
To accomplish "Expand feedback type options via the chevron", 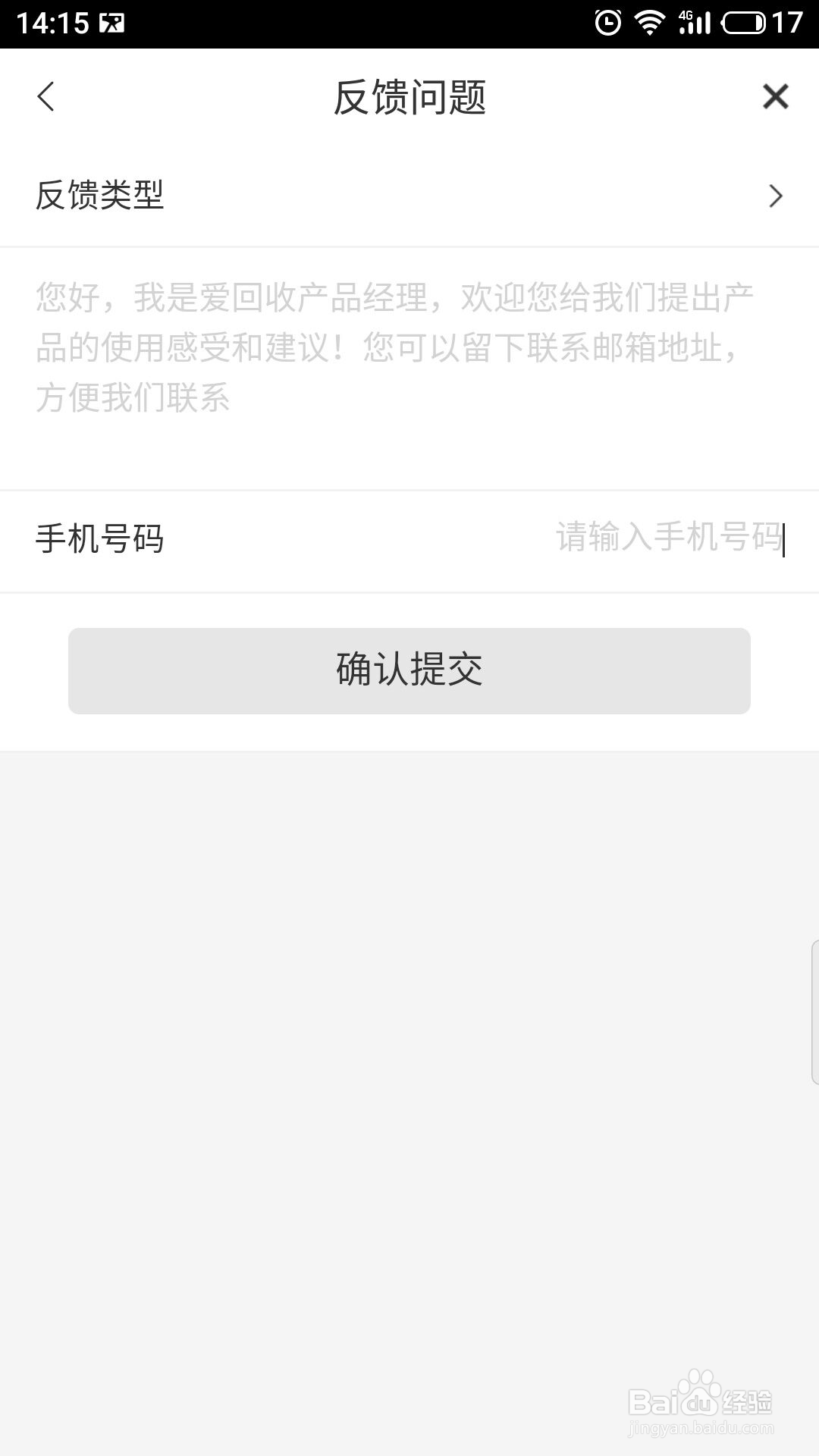I will click(775, 196).
